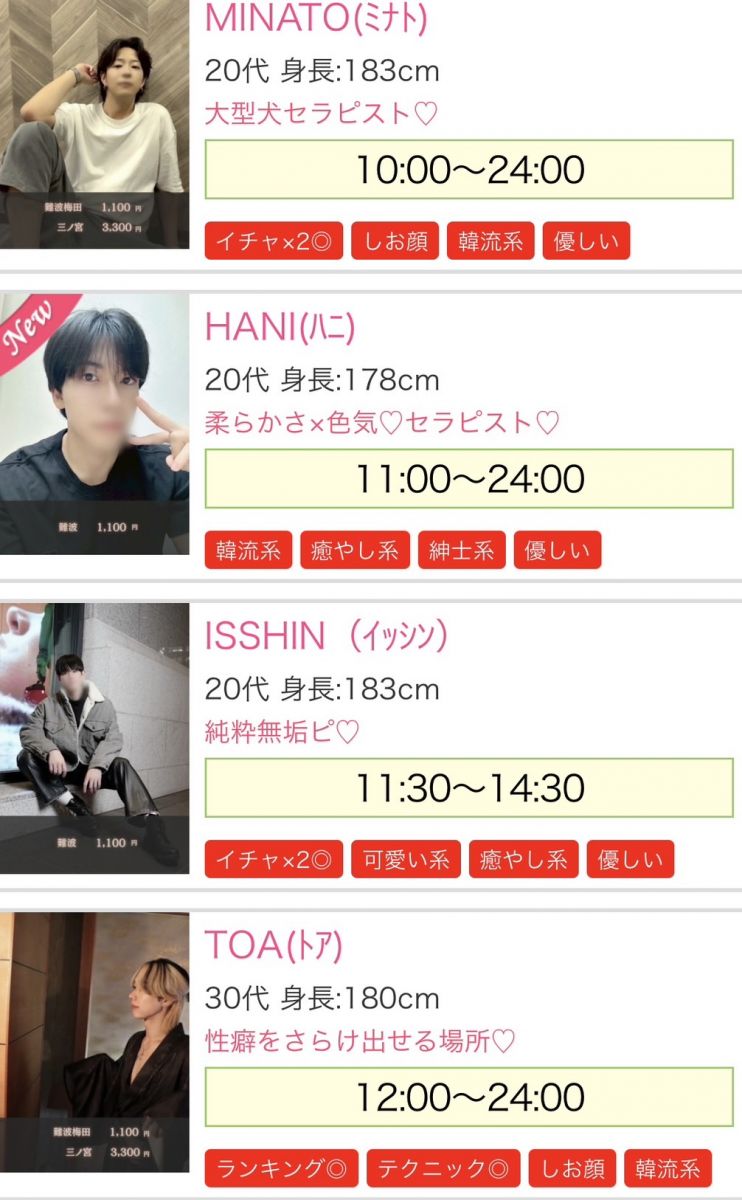Select TOA's ランキング◎ tag
The width and height of the screenshot is (742, 1200).
(281, 1168)
